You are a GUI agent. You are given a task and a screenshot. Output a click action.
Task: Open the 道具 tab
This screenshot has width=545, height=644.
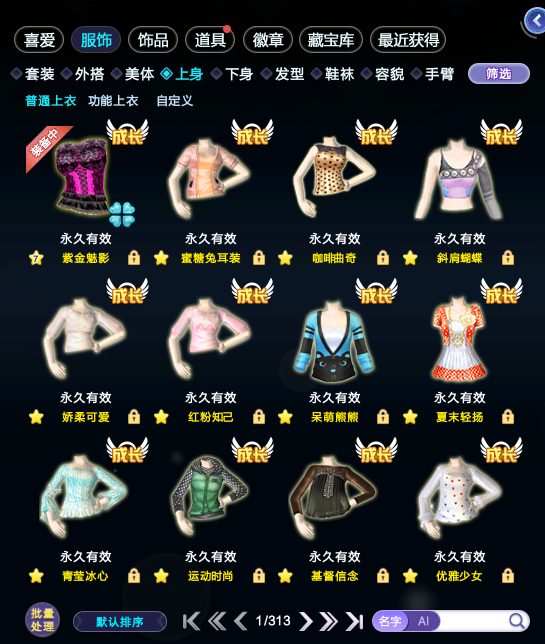tap(210, 40)
